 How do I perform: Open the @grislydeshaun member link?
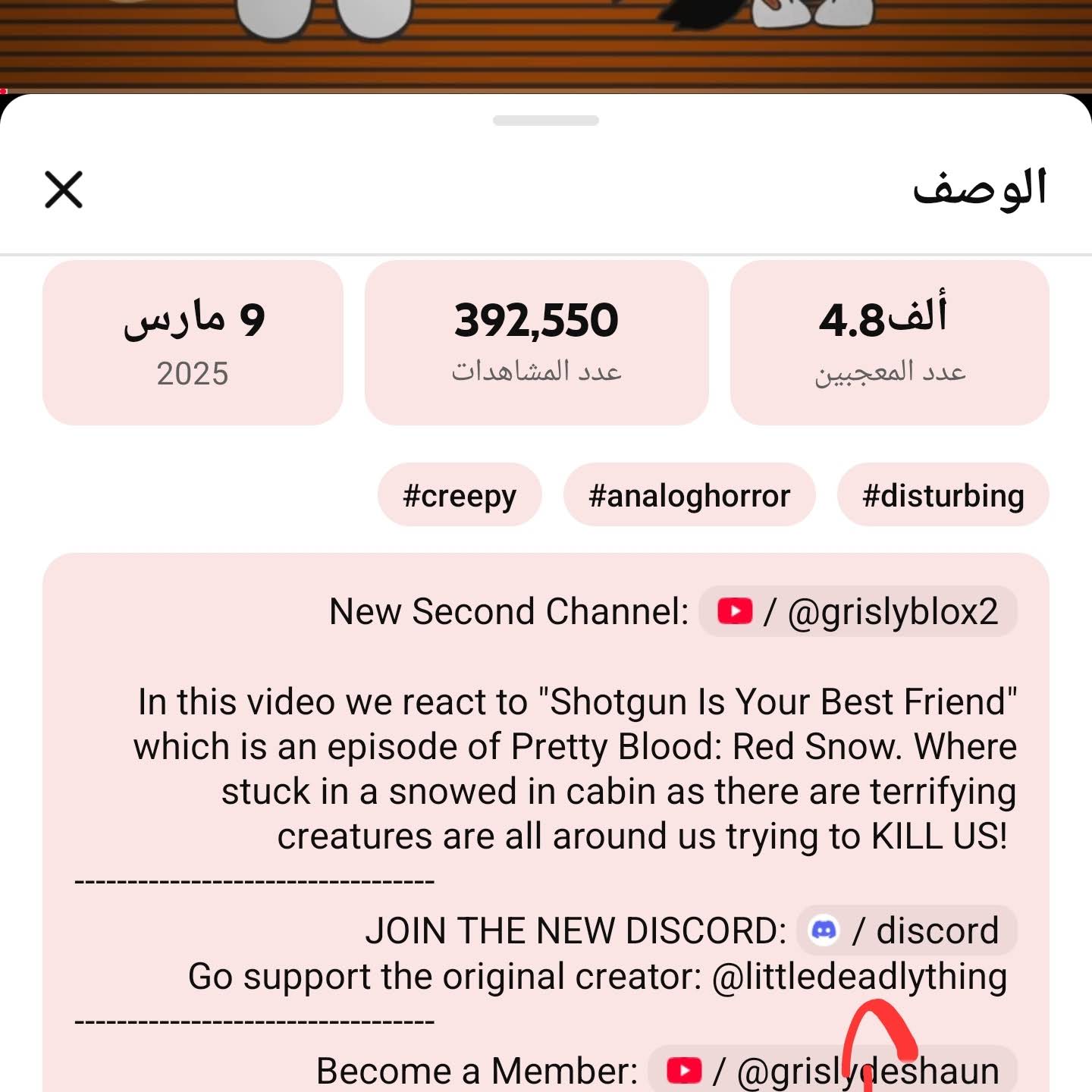pyautogui.click(x=832, y=1071)
